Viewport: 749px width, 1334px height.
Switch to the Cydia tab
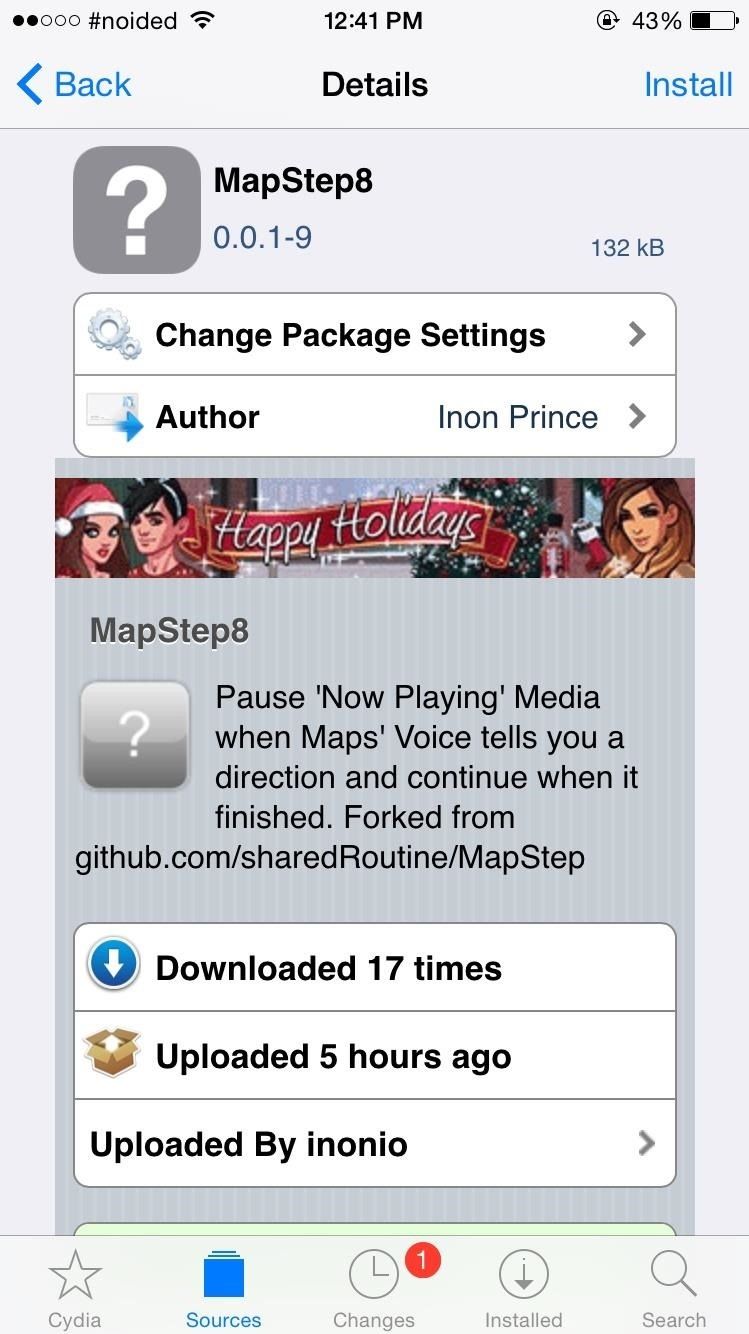pyautogui.click(x=75, y=1288)
